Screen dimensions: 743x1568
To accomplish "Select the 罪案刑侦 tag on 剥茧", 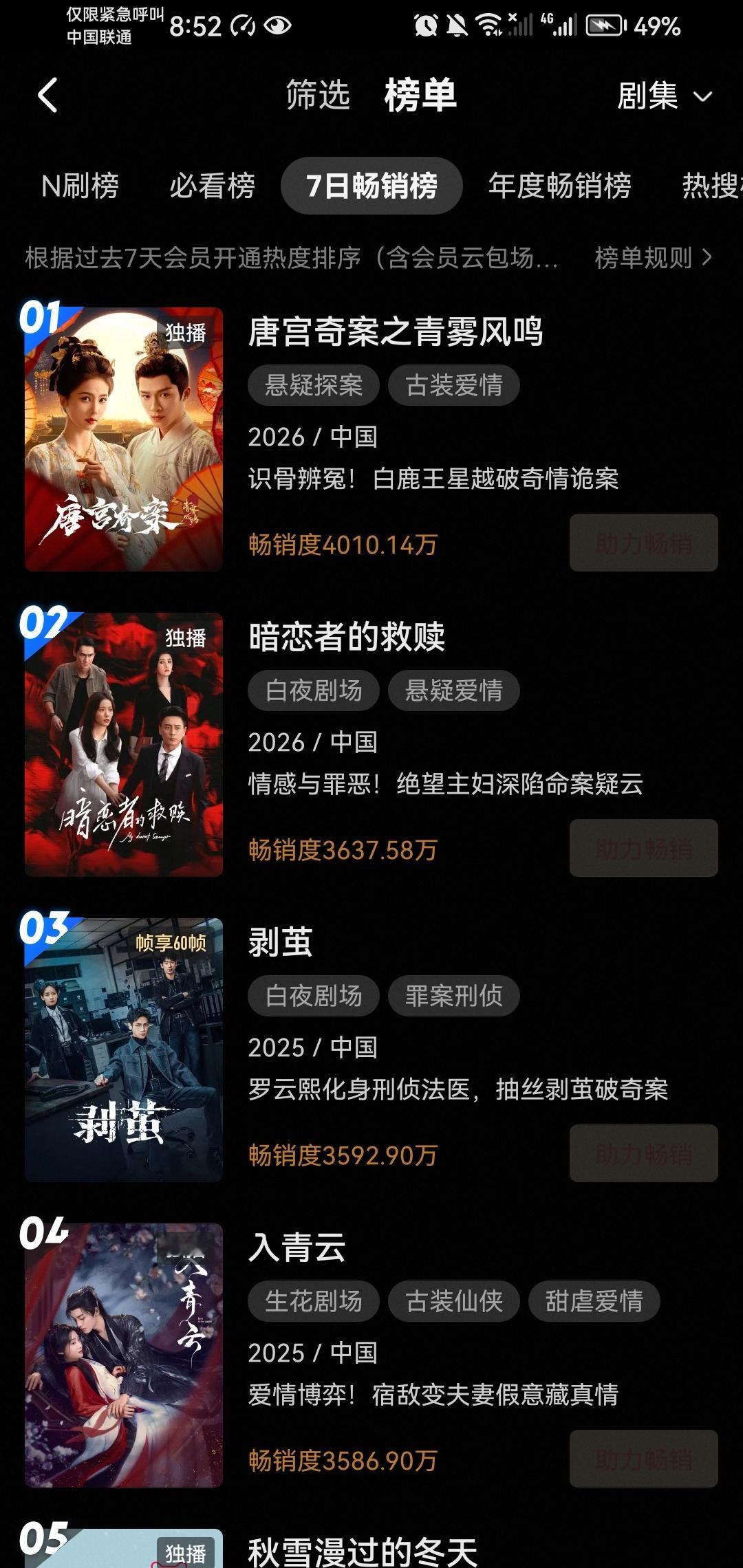I will (x=454, y=995).
